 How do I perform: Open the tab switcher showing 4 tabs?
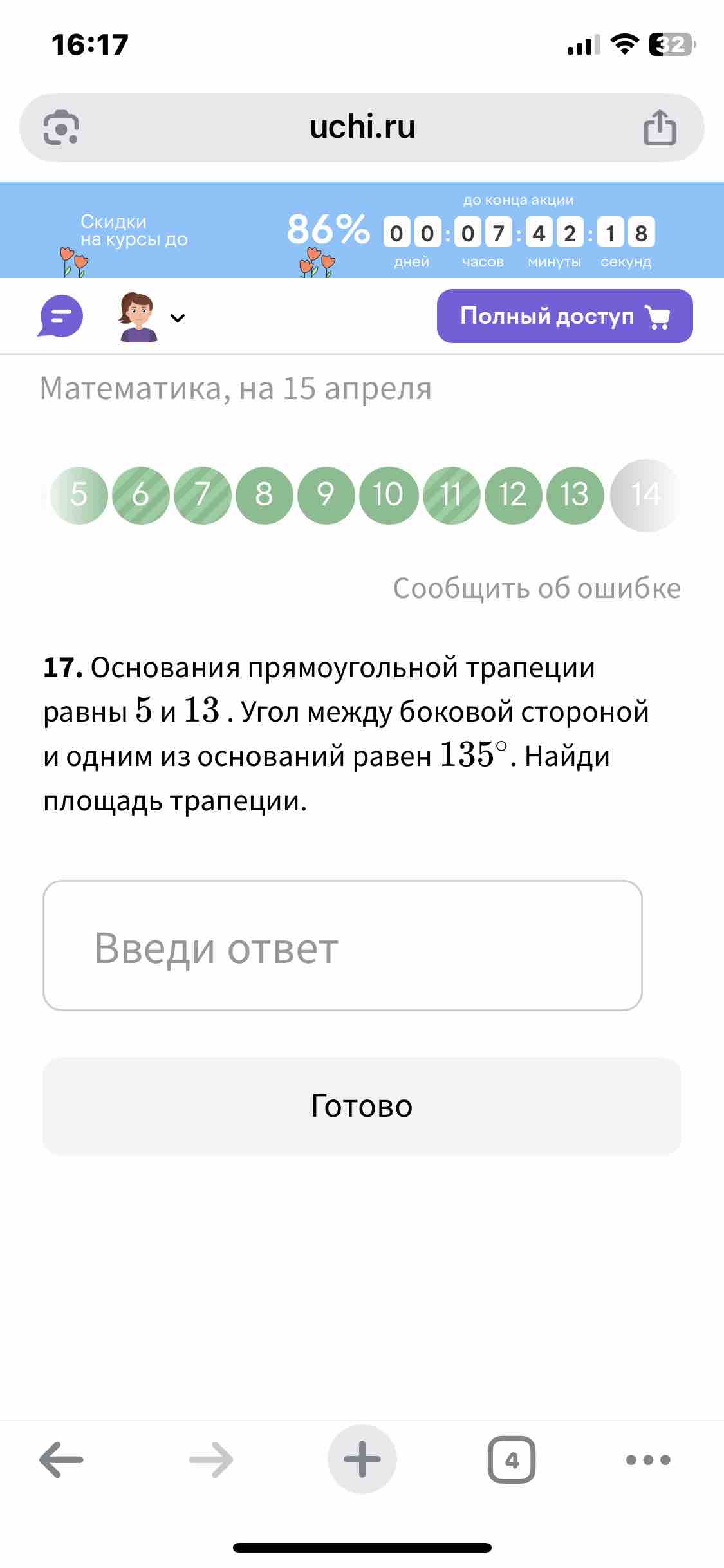click(512, 1460)
